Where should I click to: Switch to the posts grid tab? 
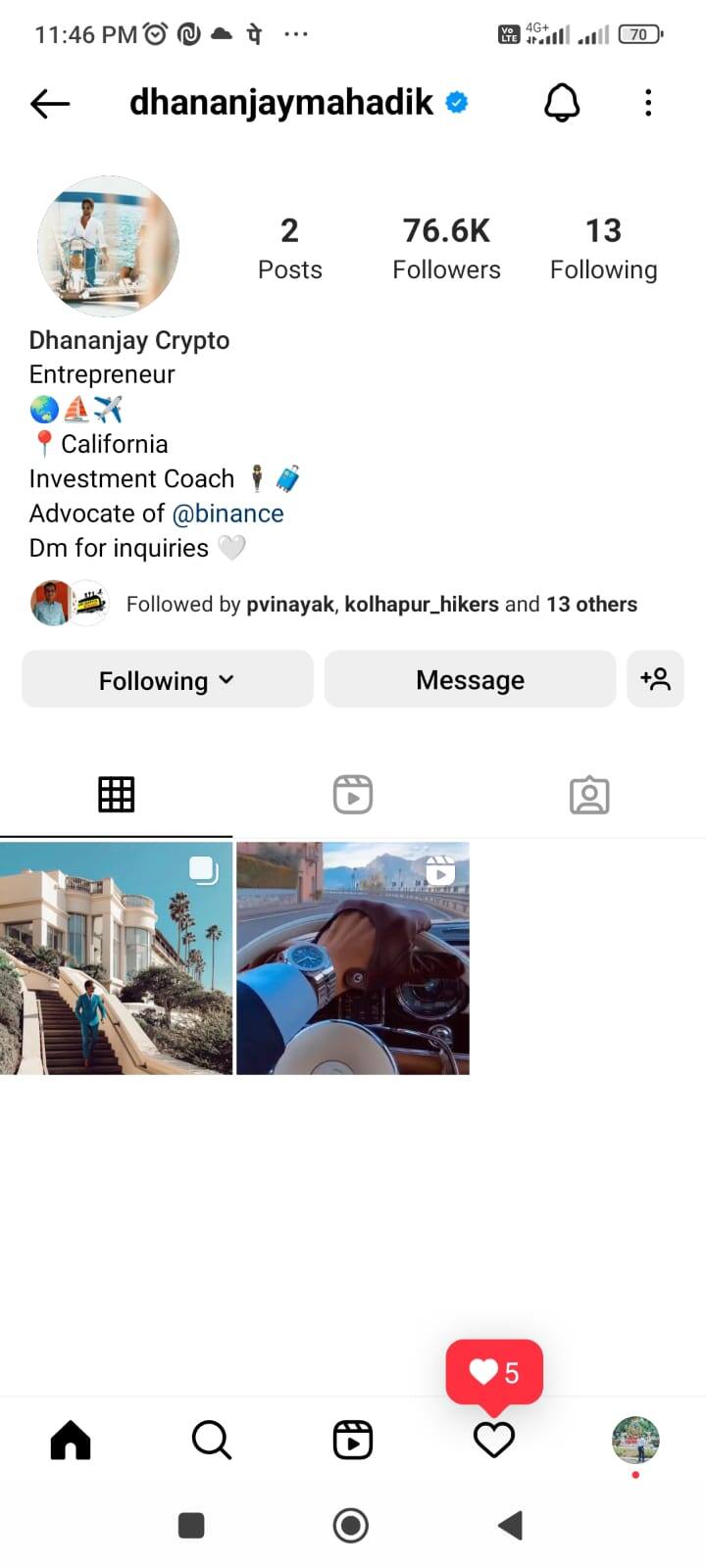coord(116,794)
